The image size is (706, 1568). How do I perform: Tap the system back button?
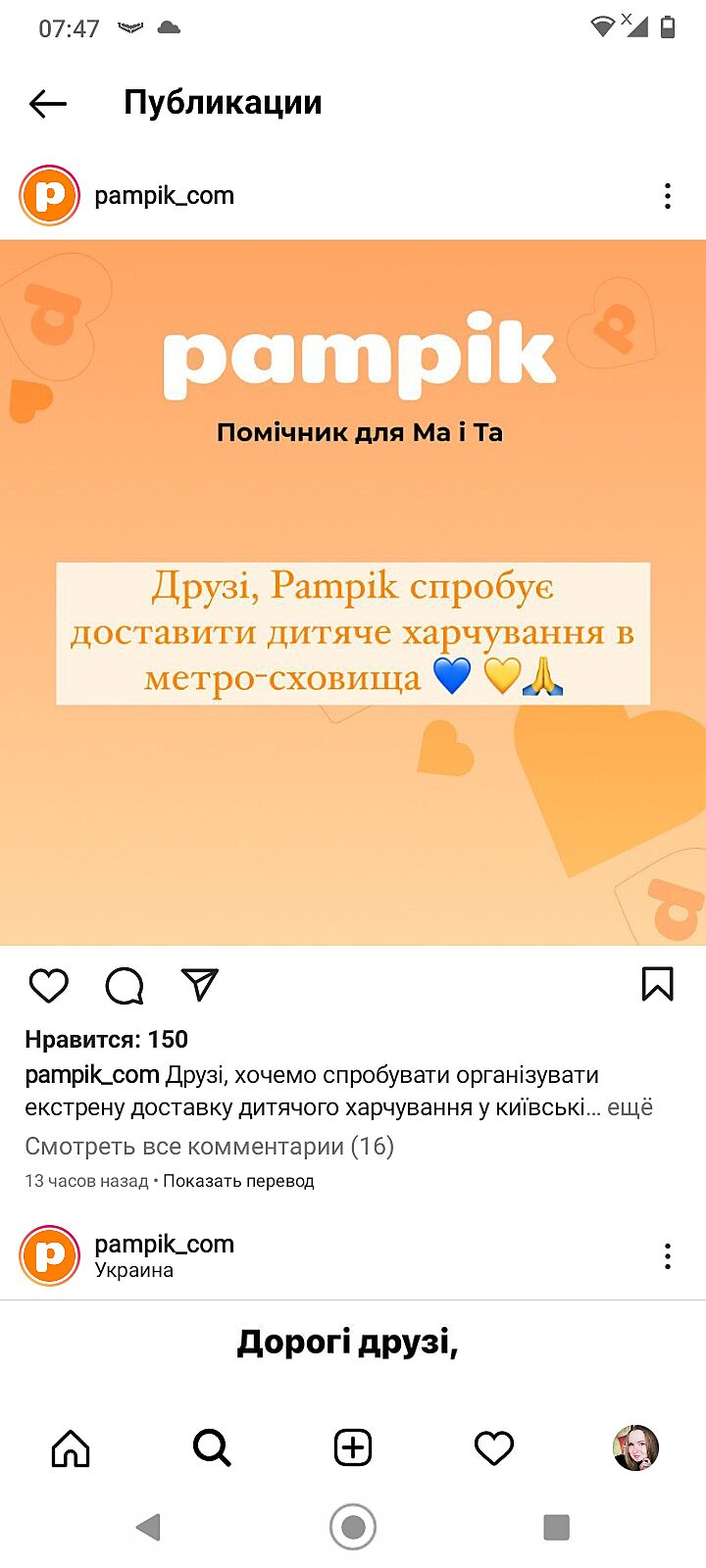pos(149,1527)
